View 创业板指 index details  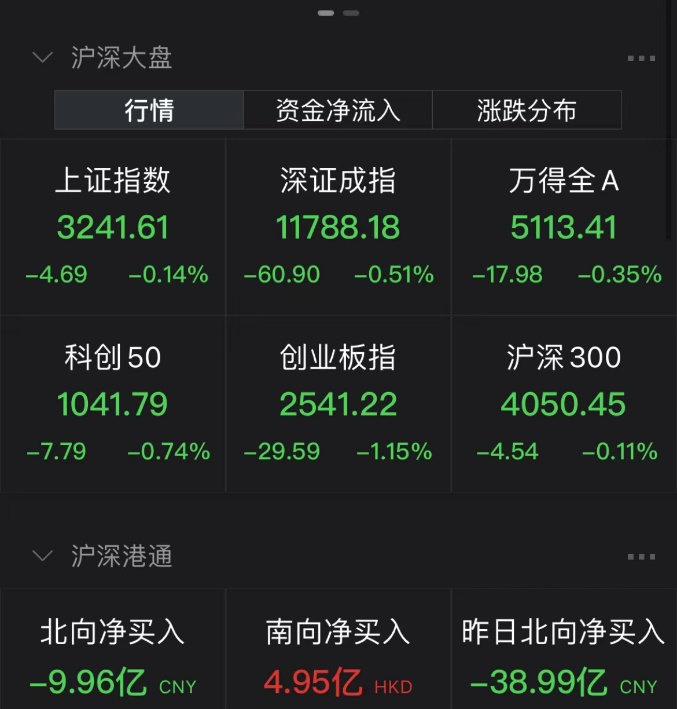click(x=338, y=404)
